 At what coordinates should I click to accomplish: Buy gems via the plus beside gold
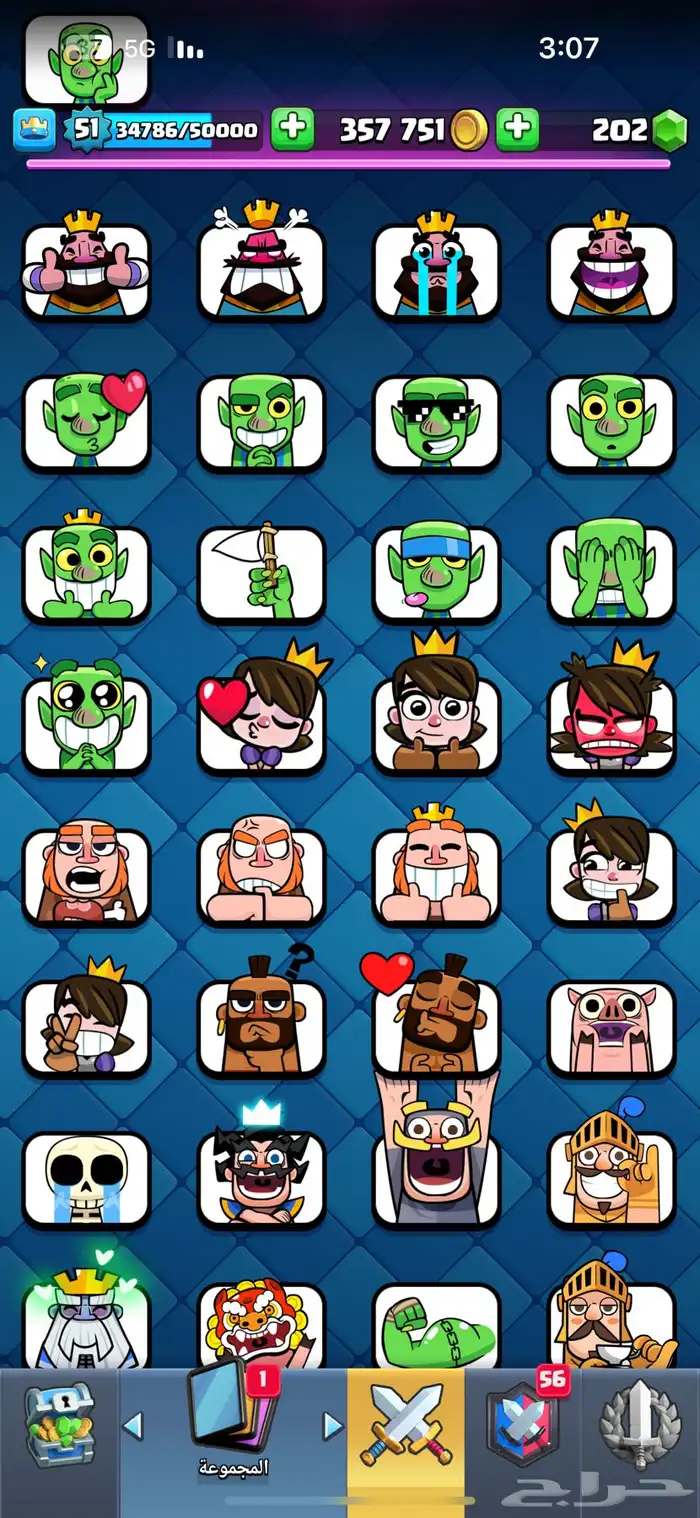tap(516, 129)
